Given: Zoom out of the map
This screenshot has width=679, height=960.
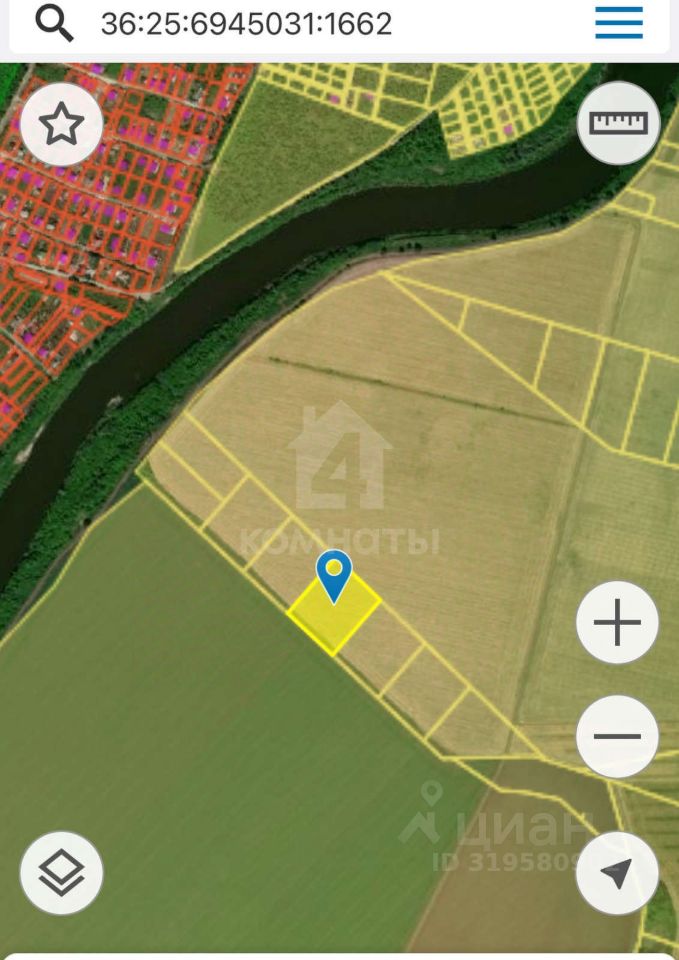Looking at the screenshot, I should point(617,737).
